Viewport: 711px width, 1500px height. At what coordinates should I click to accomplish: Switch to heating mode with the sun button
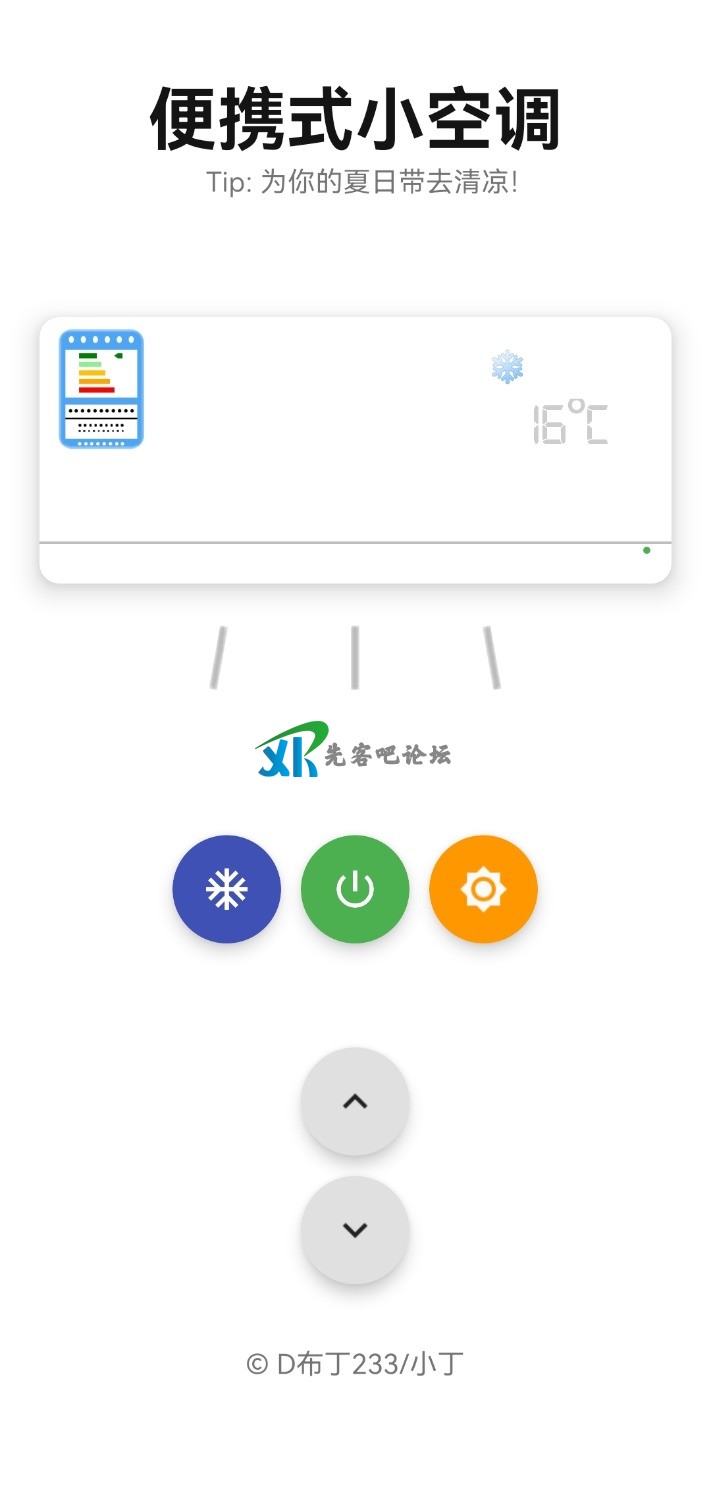483,889
